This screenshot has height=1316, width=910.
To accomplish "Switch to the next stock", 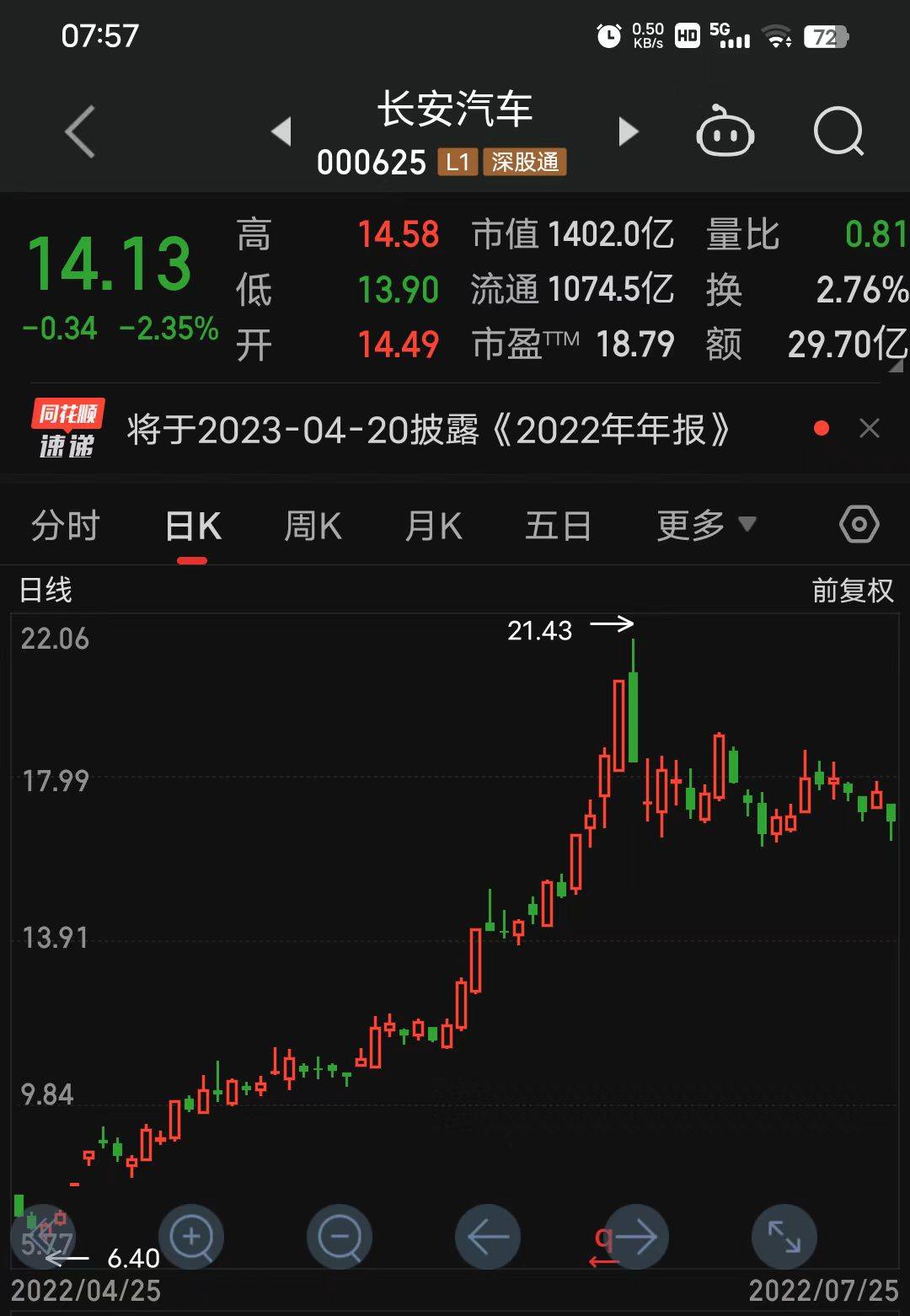I will (628, 131).
